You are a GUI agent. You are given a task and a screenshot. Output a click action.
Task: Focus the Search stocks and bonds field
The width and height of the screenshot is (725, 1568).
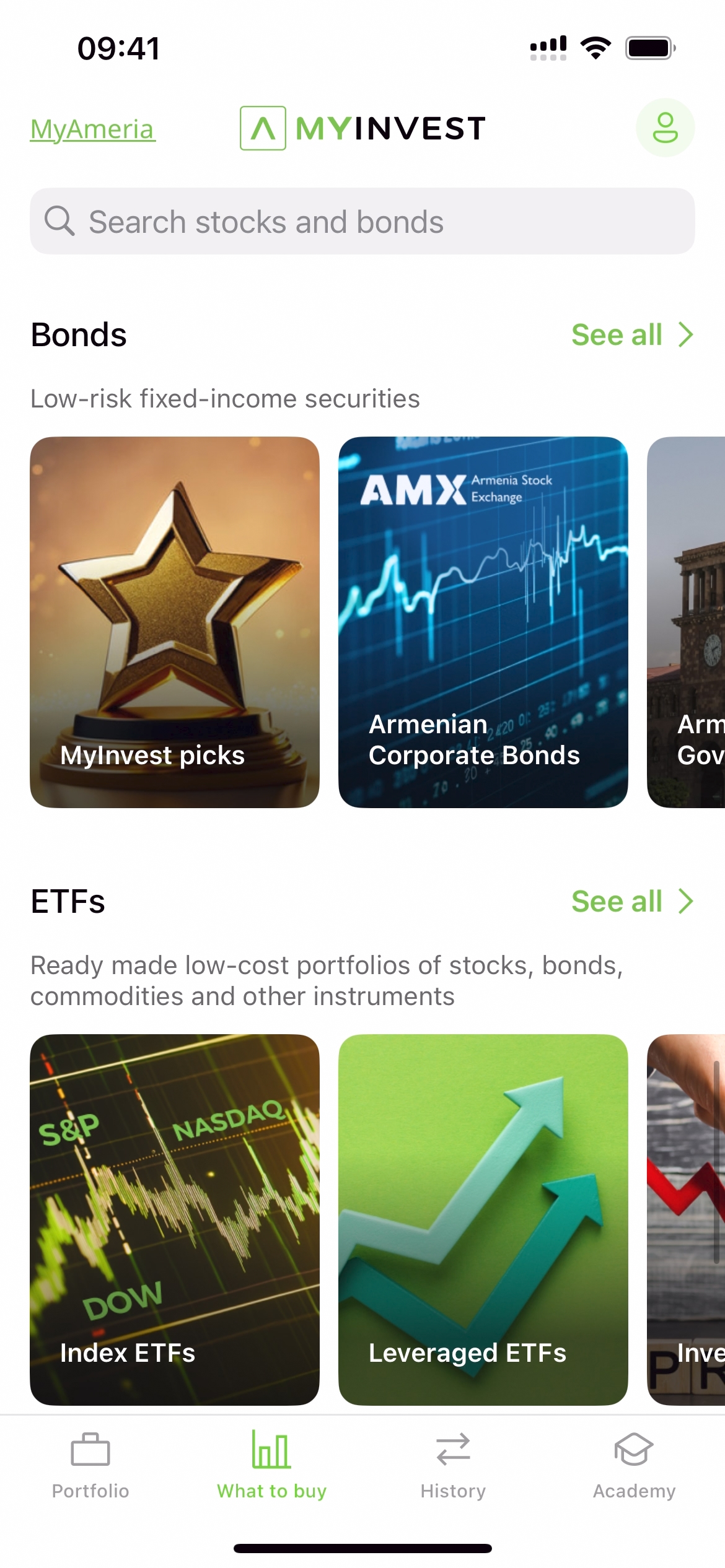362,222
